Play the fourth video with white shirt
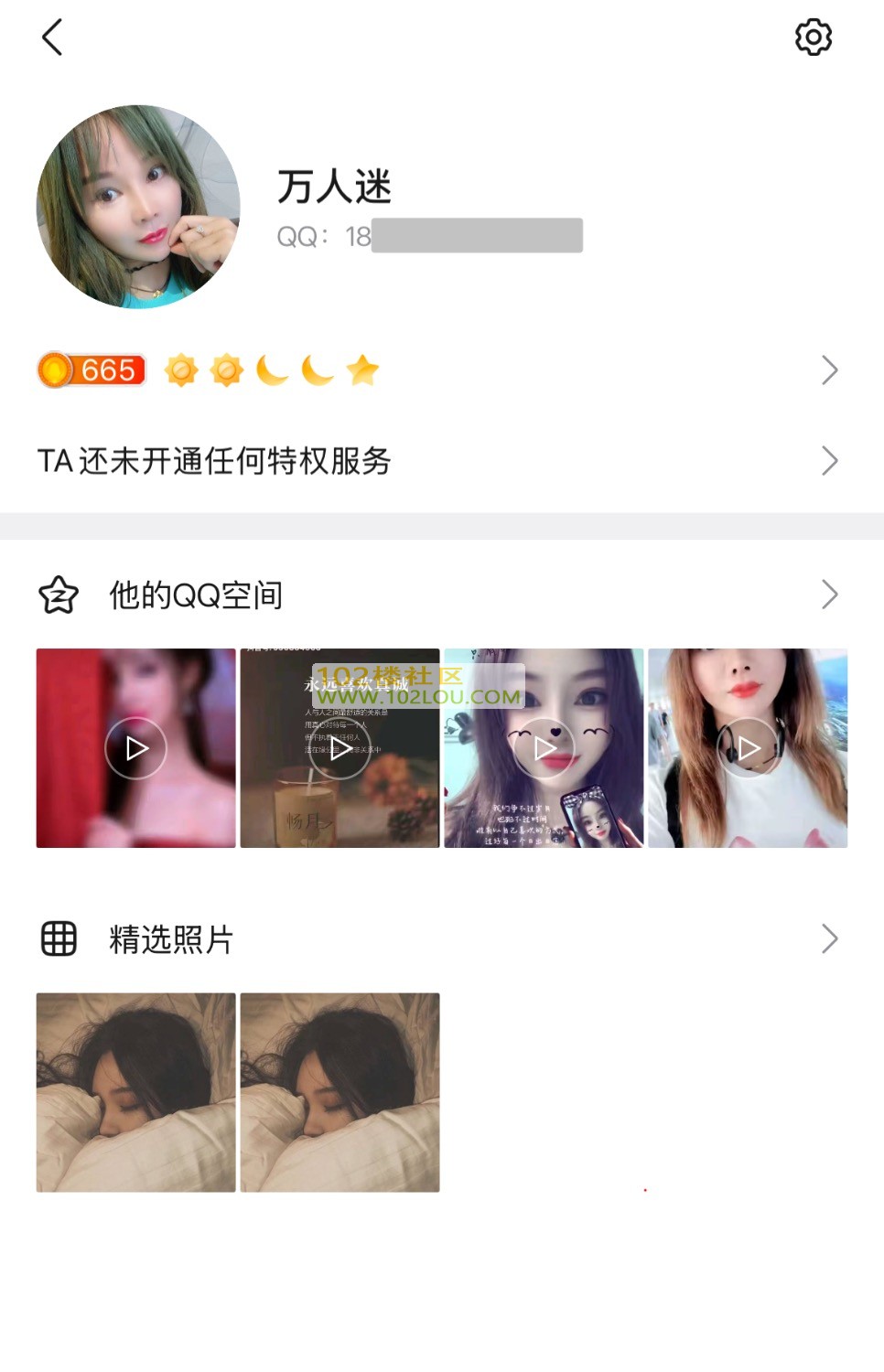The height and width of the screenshot is (1372, 884). (x=748, y=748)
